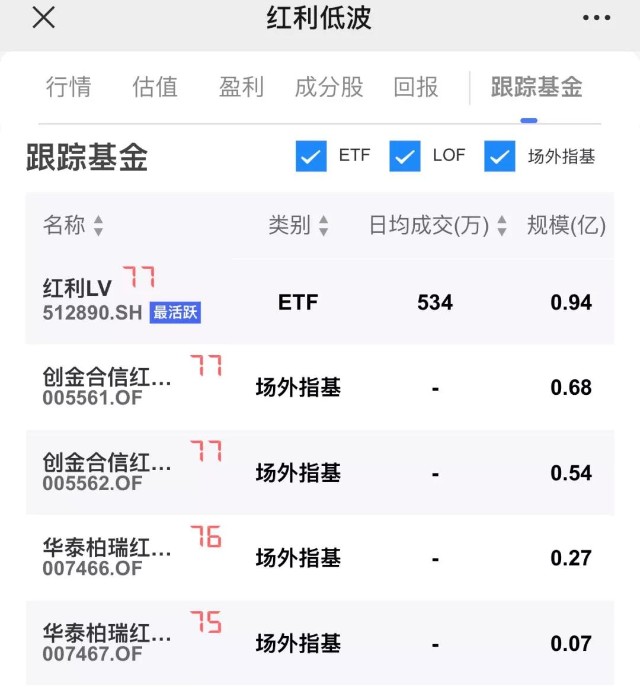Switch to the 回报 tab

416,87
